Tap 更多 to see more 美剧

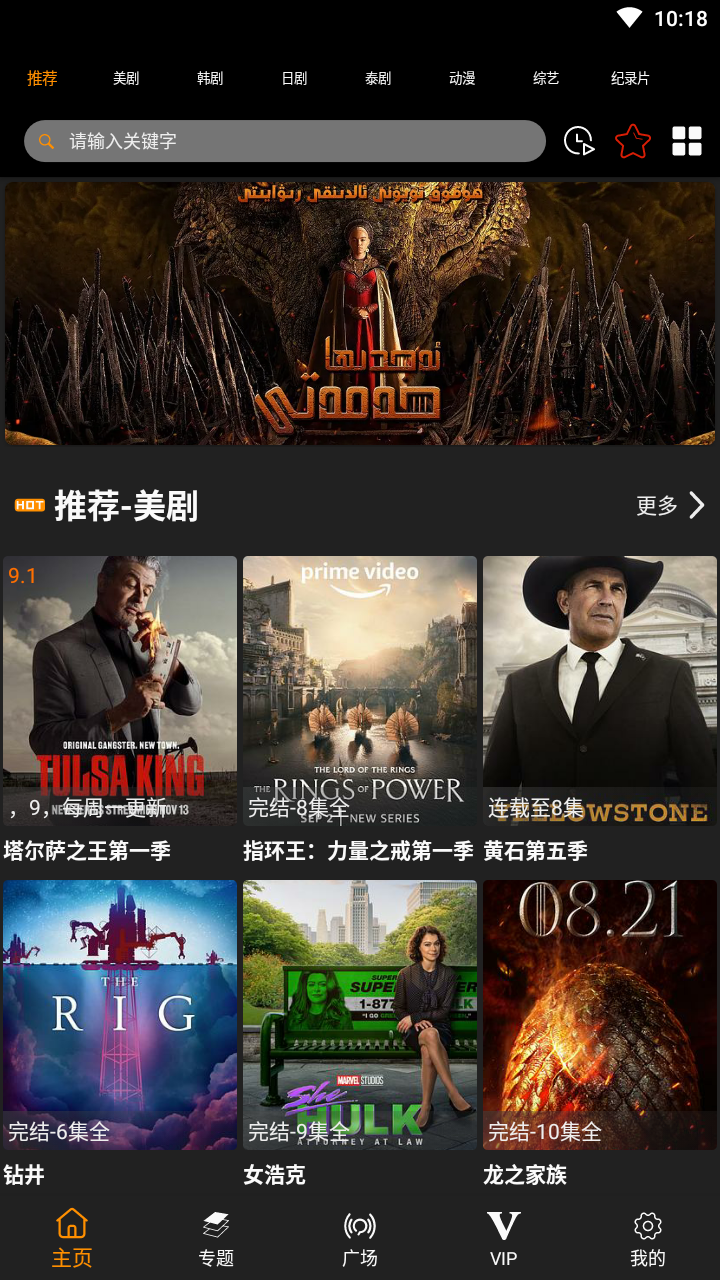pos(670,506)
